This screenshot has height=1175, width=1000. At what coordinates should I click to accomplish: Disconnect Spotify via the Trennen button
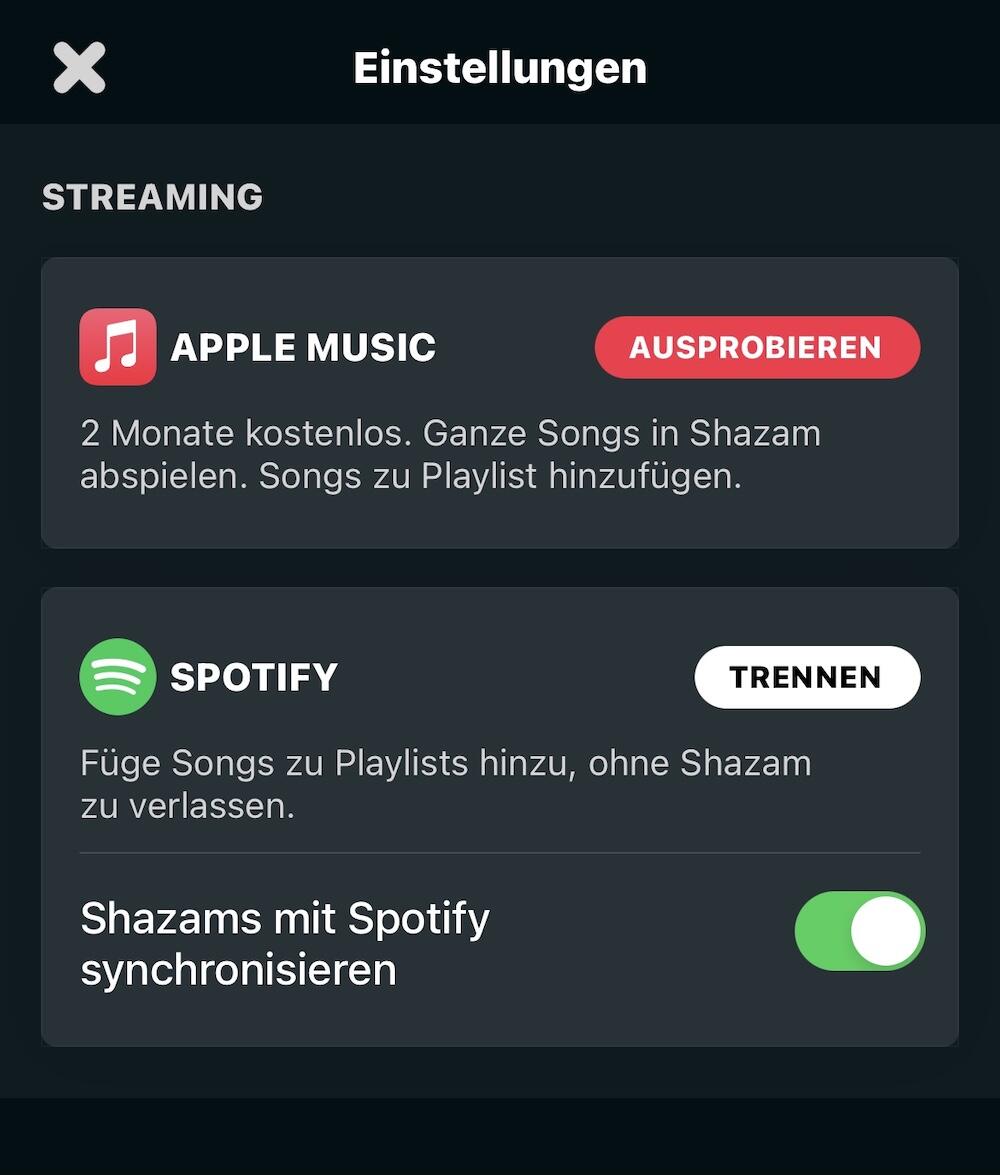pyautogui.click(x=806, y=677)
